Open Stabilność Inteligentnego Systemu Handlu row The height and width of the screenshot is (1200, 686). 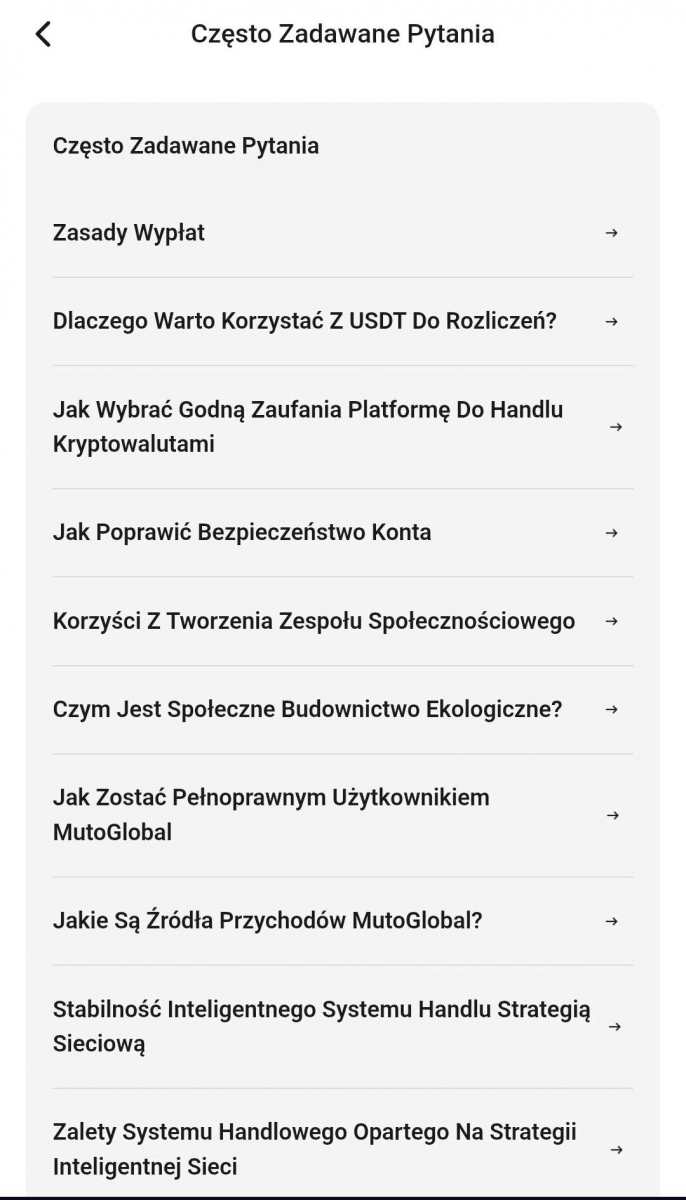(x=342, y=1026)
